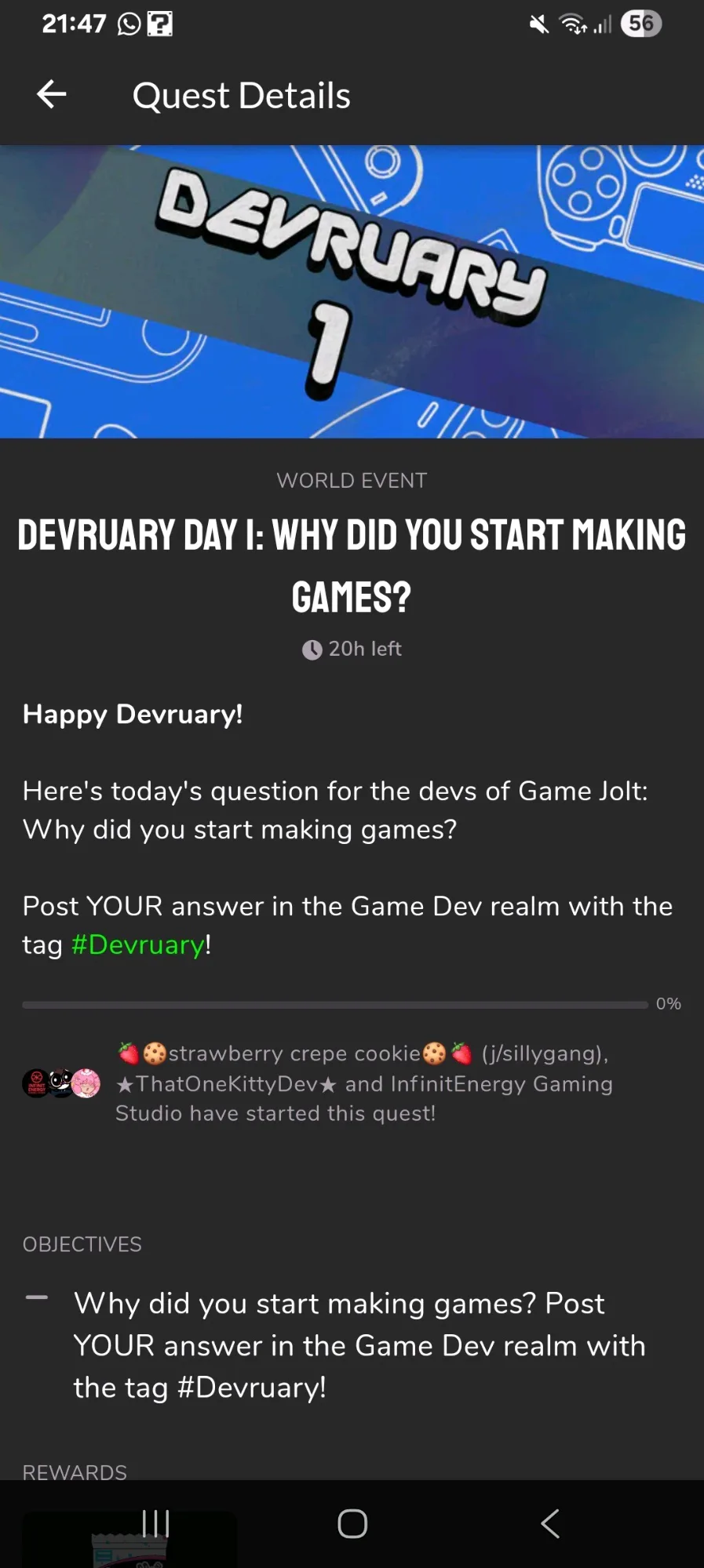The width and height of the screenshot is (704, 1568).
Task: Tap the system home button
Action: coord(352,1523)
